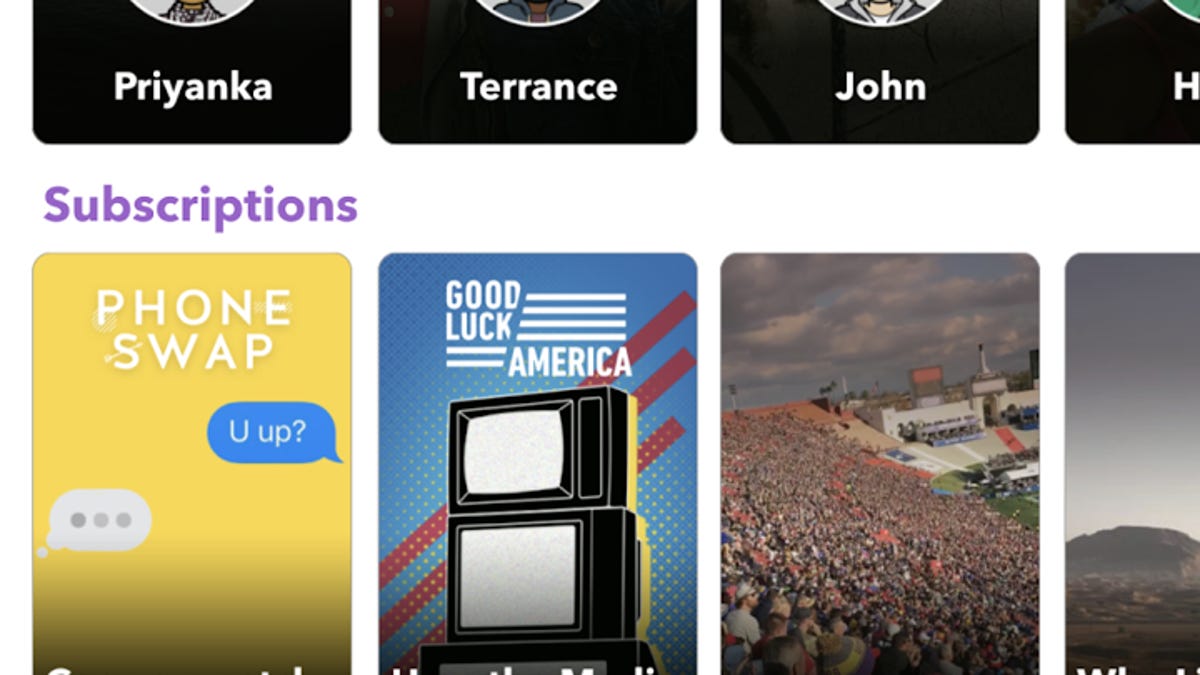Open the Phone Swap subscription
The width and height of the screenshot is (1200, 675).
pos(192,460)
